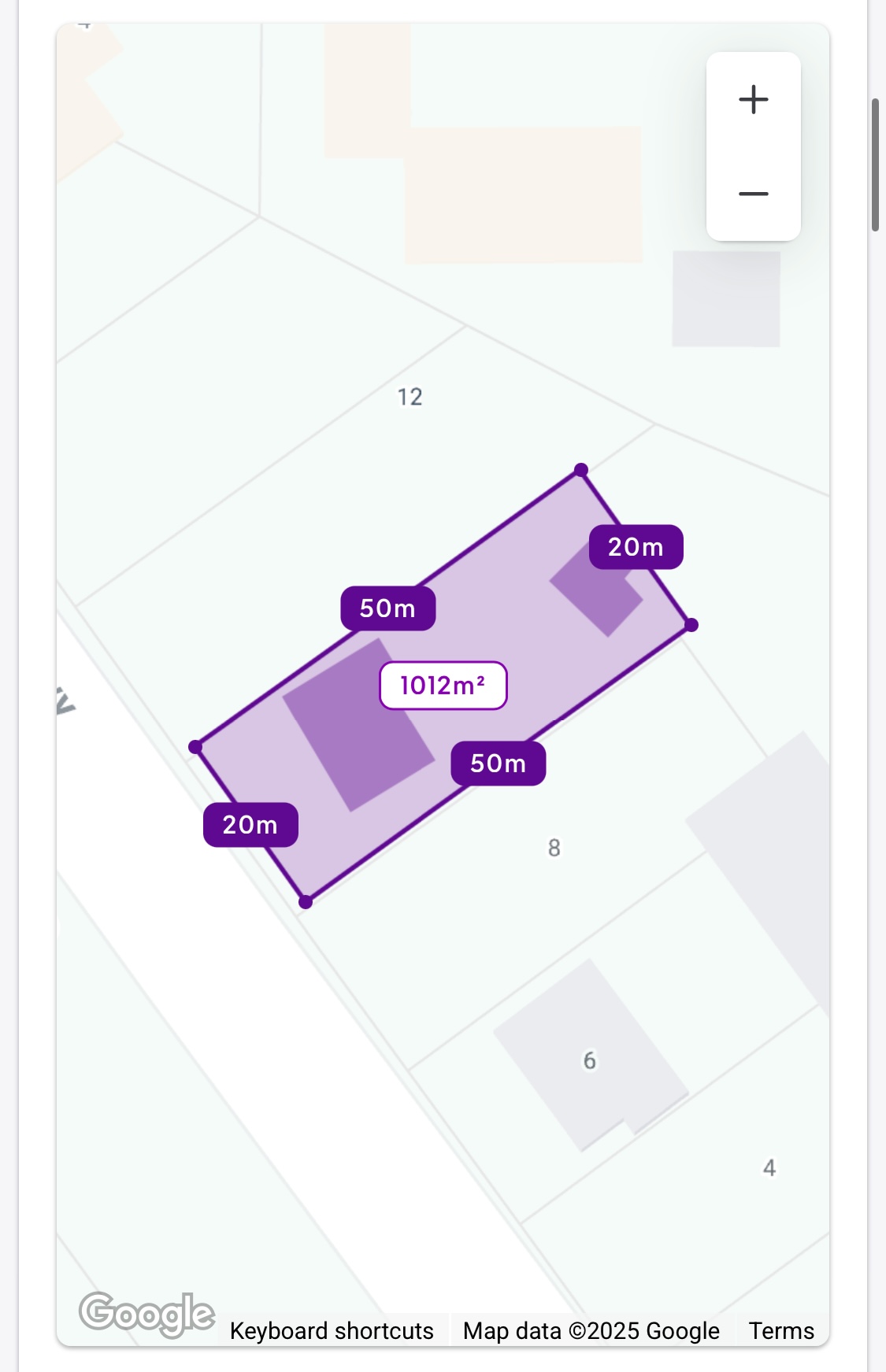Open the Terms link
Viewport: 886px width, 1372px height.
[x=780, y=1330]
